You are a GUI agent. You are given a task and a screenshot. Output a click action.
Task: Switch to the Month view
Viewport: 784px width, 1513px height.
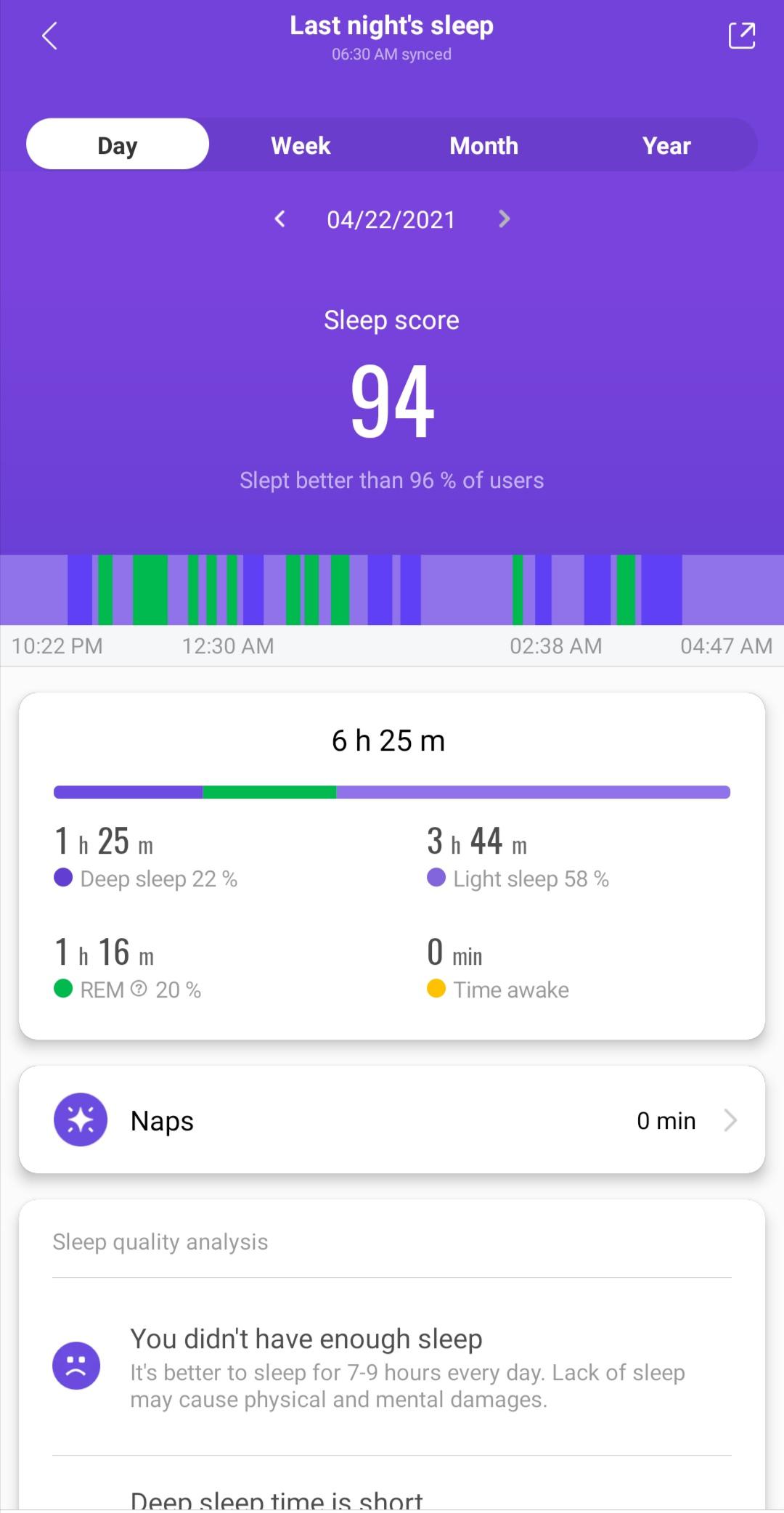click(x=483, y=144)
